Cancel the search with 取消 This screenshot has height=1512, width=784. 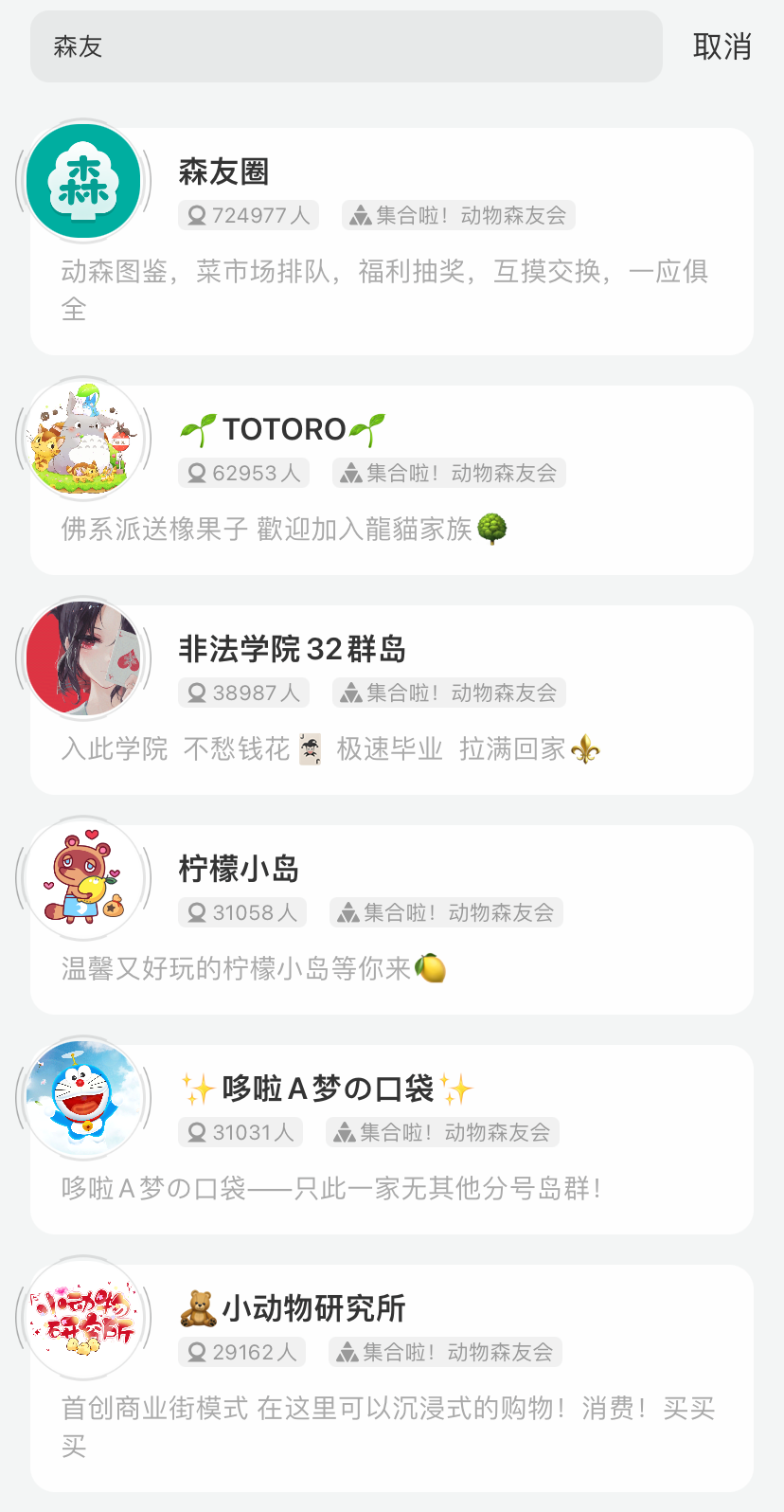[722, 46]
